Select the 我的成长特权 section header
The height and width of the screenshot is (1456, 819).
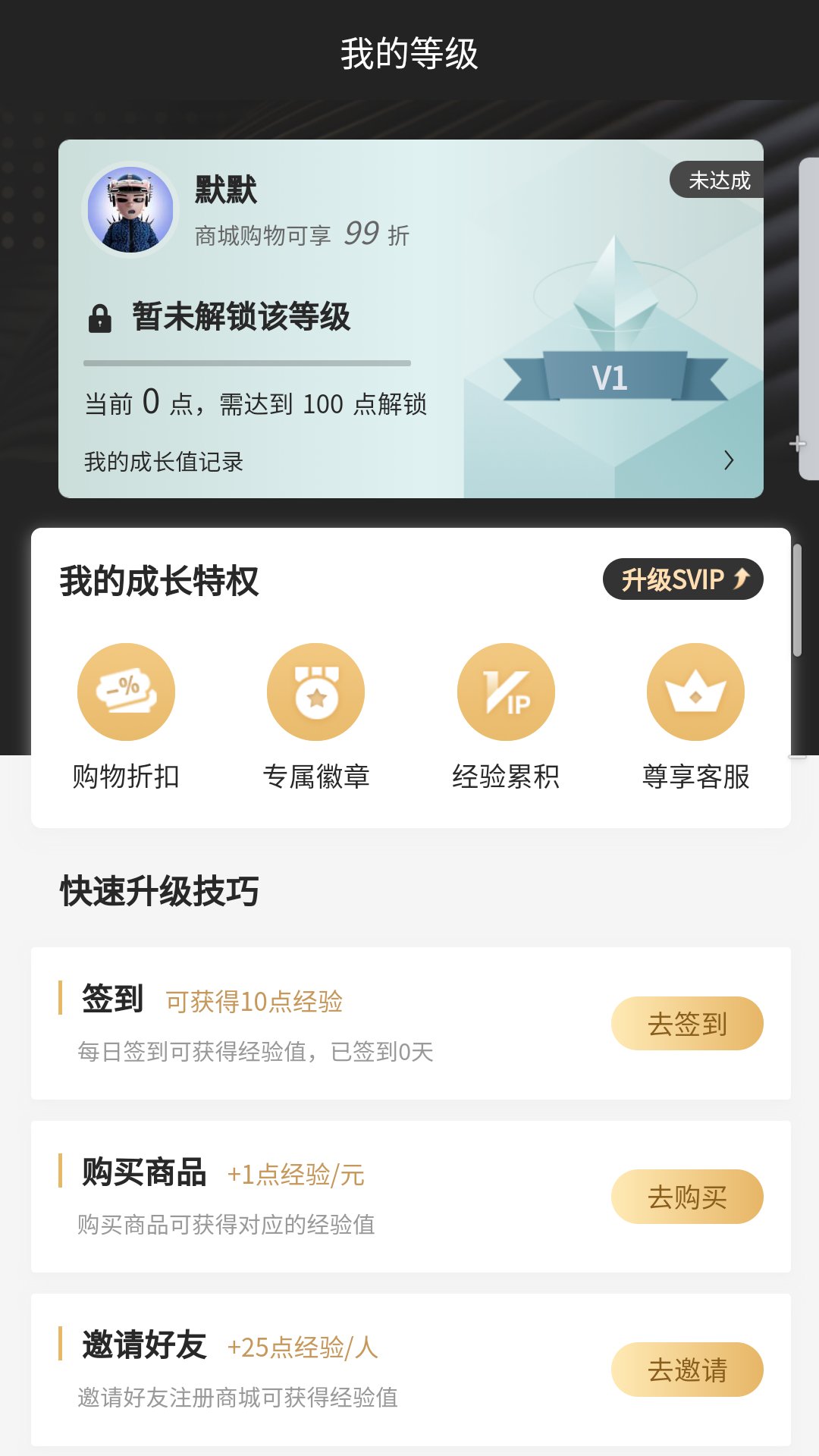(157, 581)
